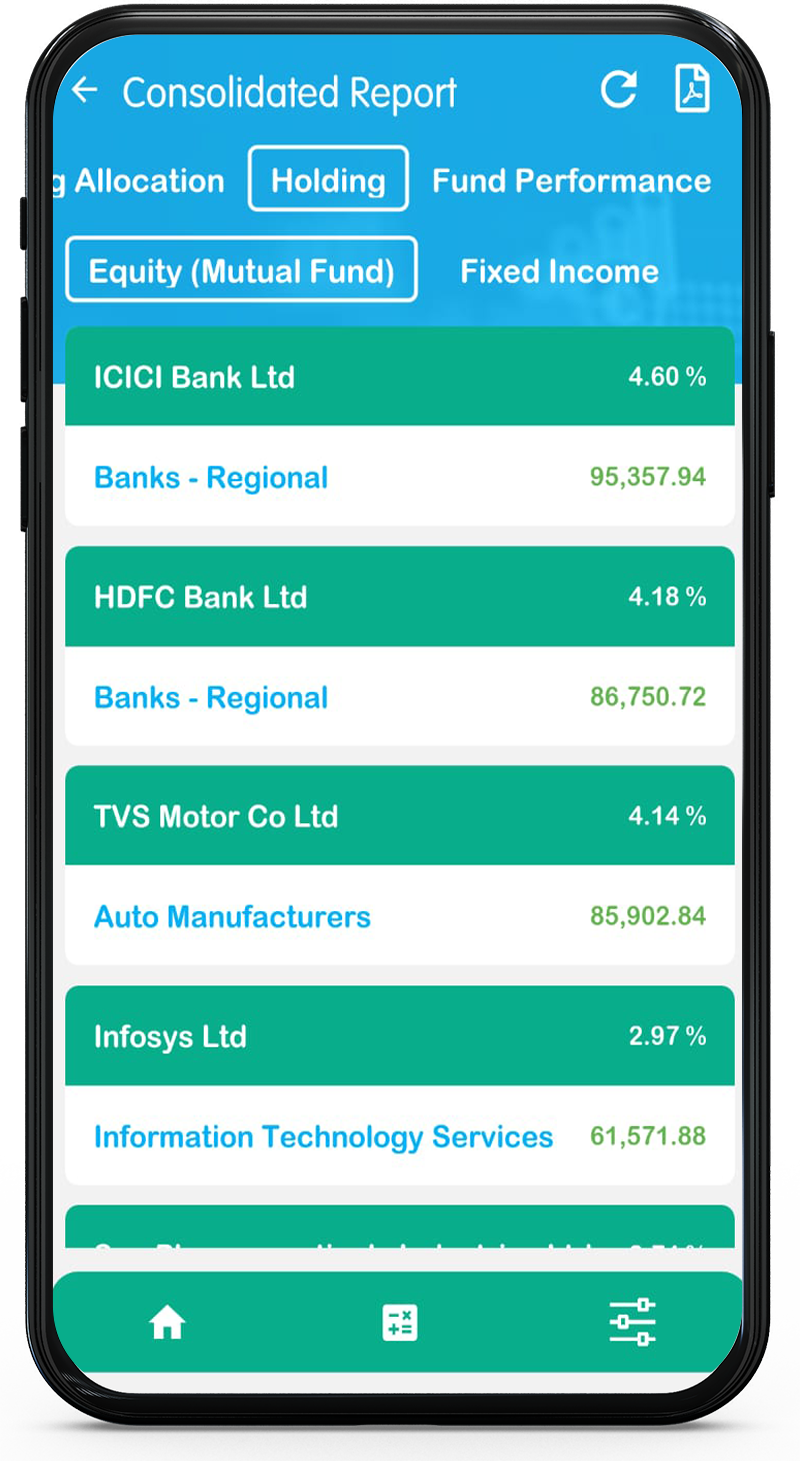Go back from Consolidated Report
This screenshot has height=1461, width=800.
(x=85, y=91)
